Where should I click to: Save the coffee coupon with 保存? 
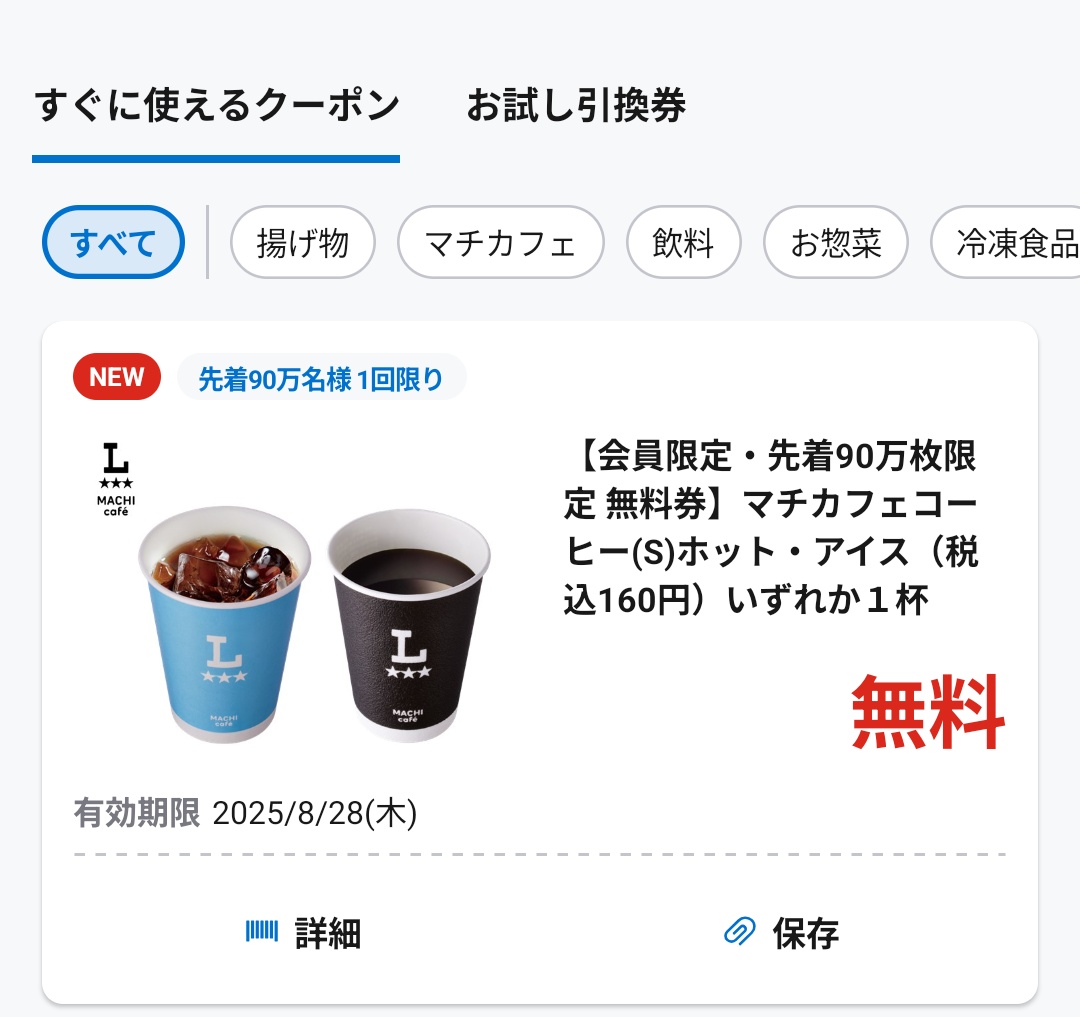(781, 932)
